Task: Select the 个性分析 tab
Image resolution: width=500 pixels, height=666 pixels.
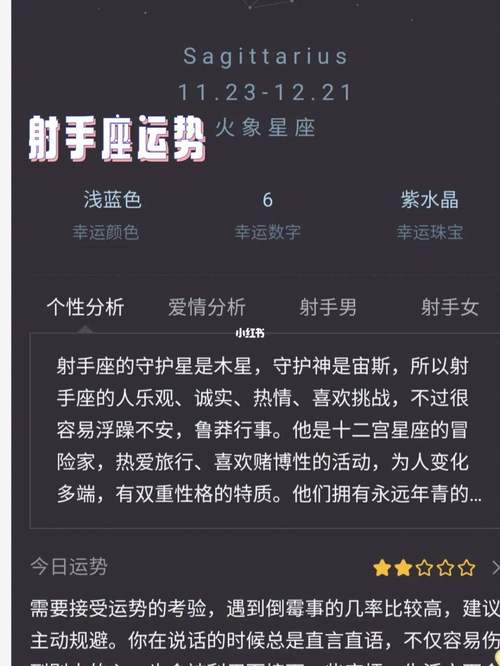Action: [85, 307]
